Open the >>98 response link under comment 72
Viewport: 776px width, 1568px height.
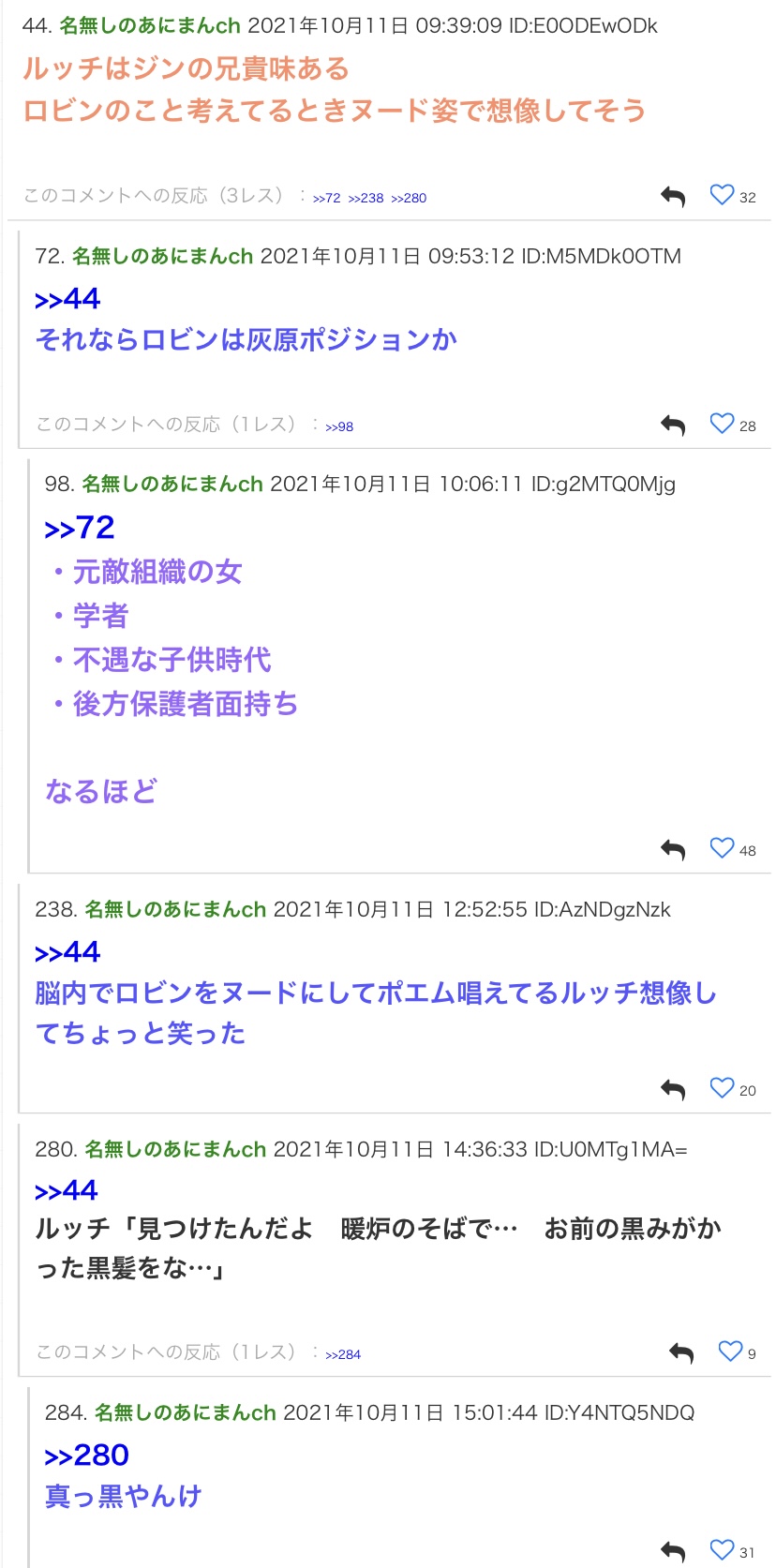(339, 427)
